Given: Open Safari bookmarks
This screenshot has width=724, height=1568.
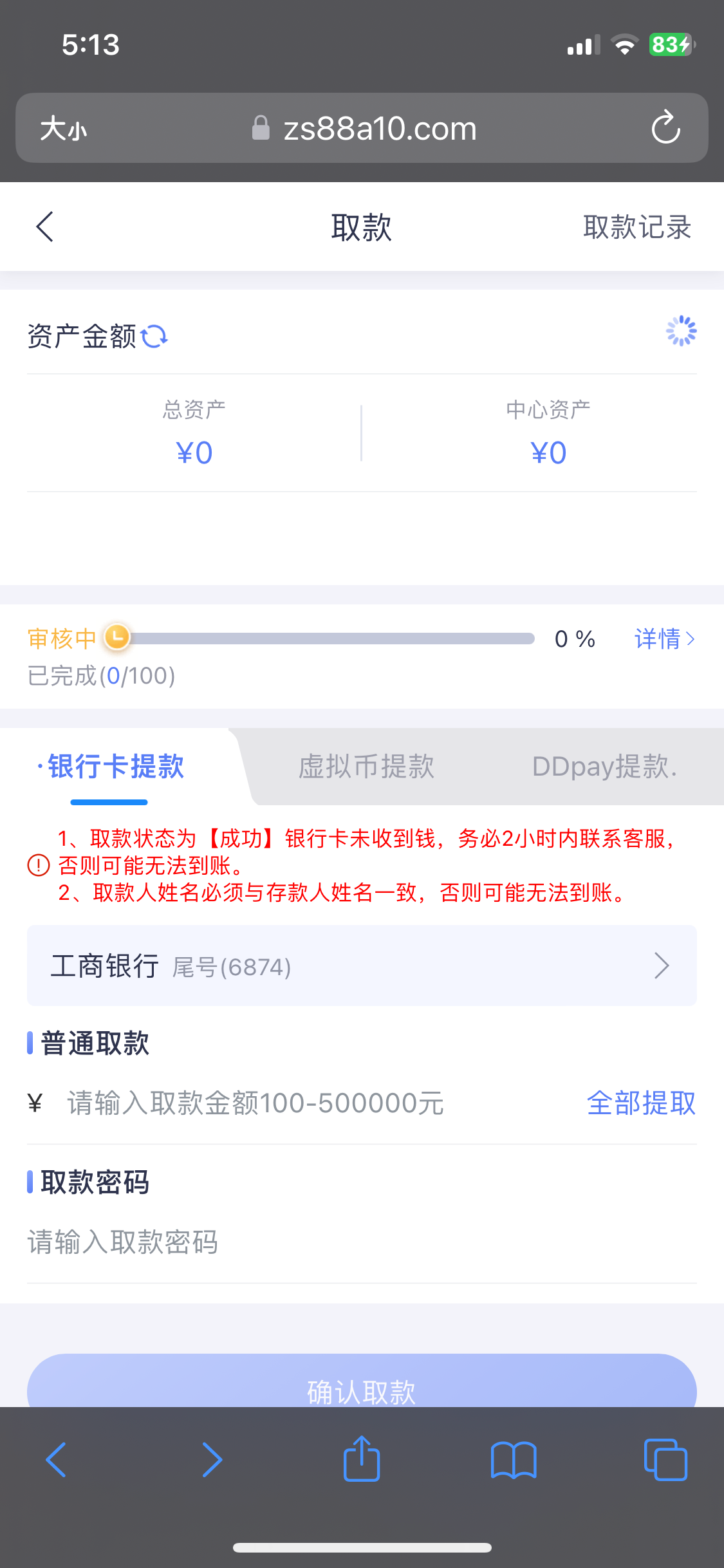Looking at the screenshot, I should click(x=513, y=1459).
